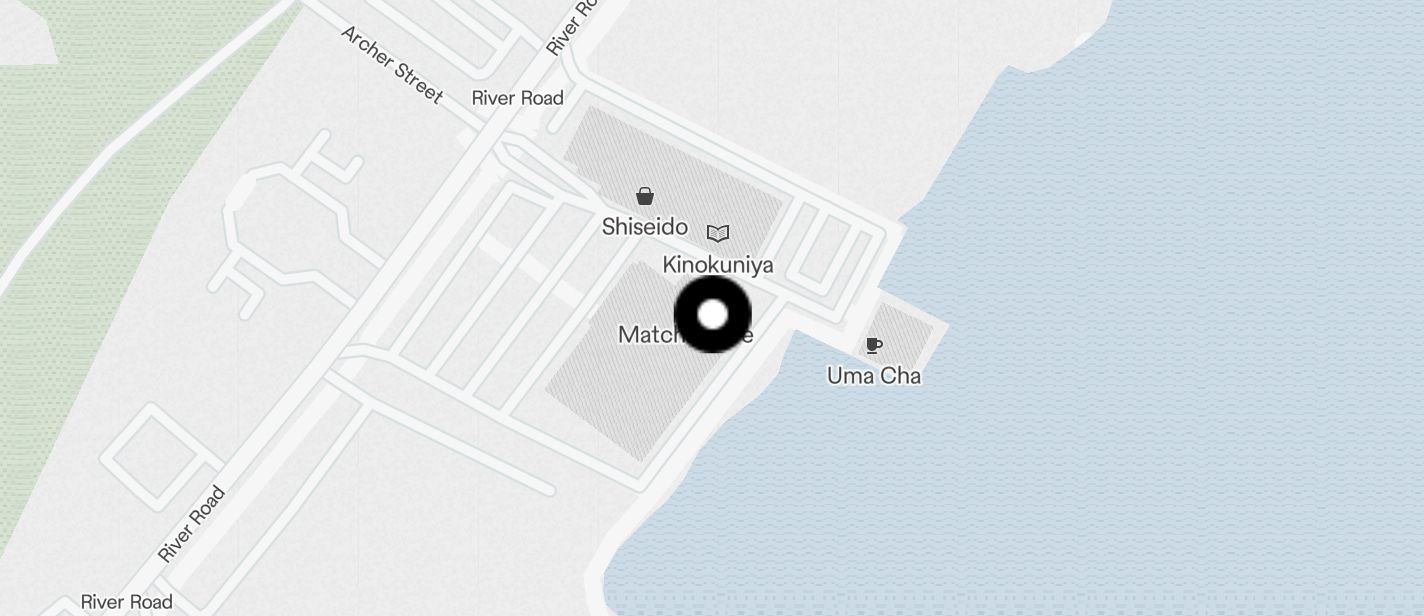1424x616 pixels.
Task: Select the Kinokuniya bookstore marker
Action: pyautogui.click(x=717, y=234)
